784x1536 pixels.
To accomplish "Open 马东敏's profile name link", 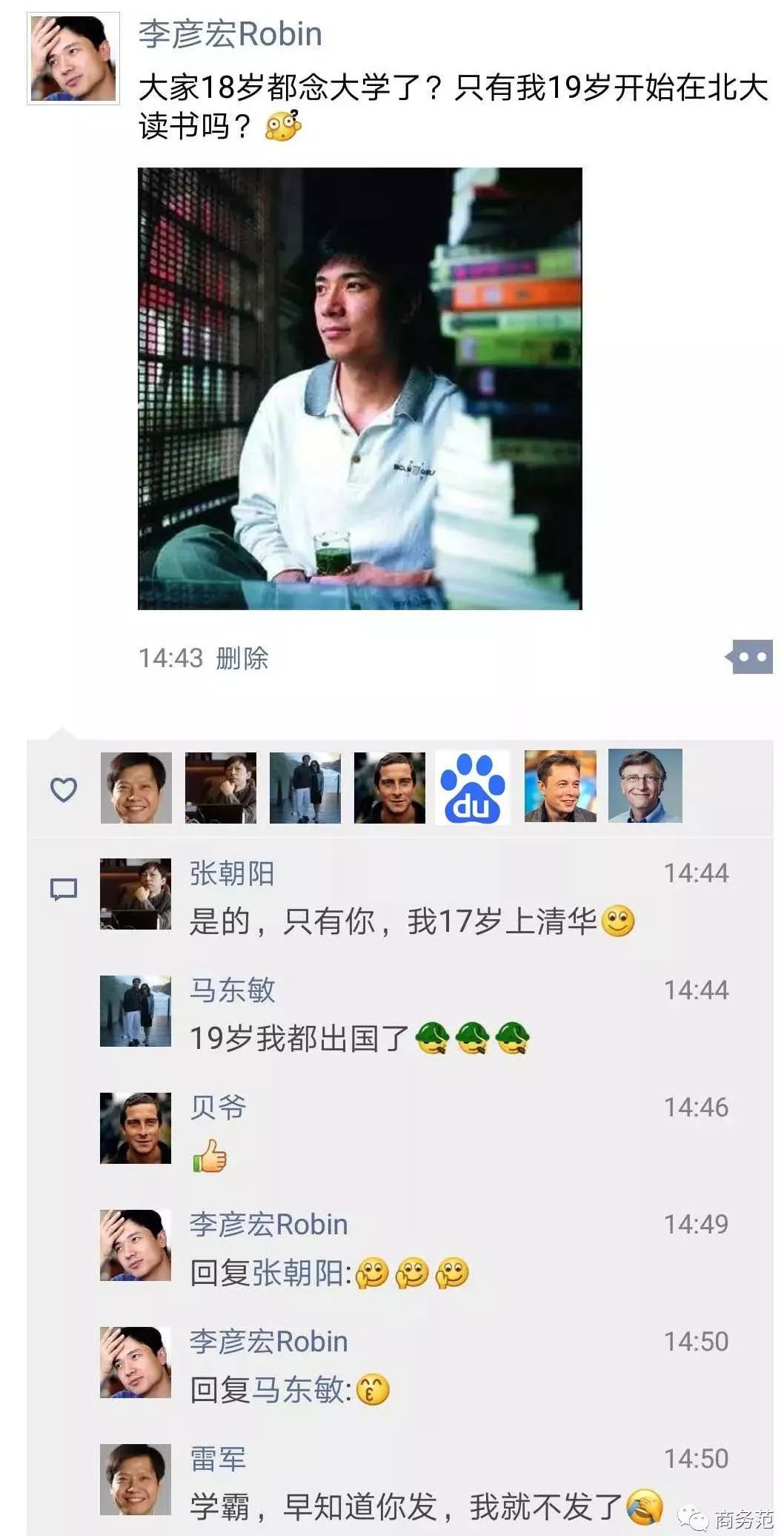I will point(232,991).
